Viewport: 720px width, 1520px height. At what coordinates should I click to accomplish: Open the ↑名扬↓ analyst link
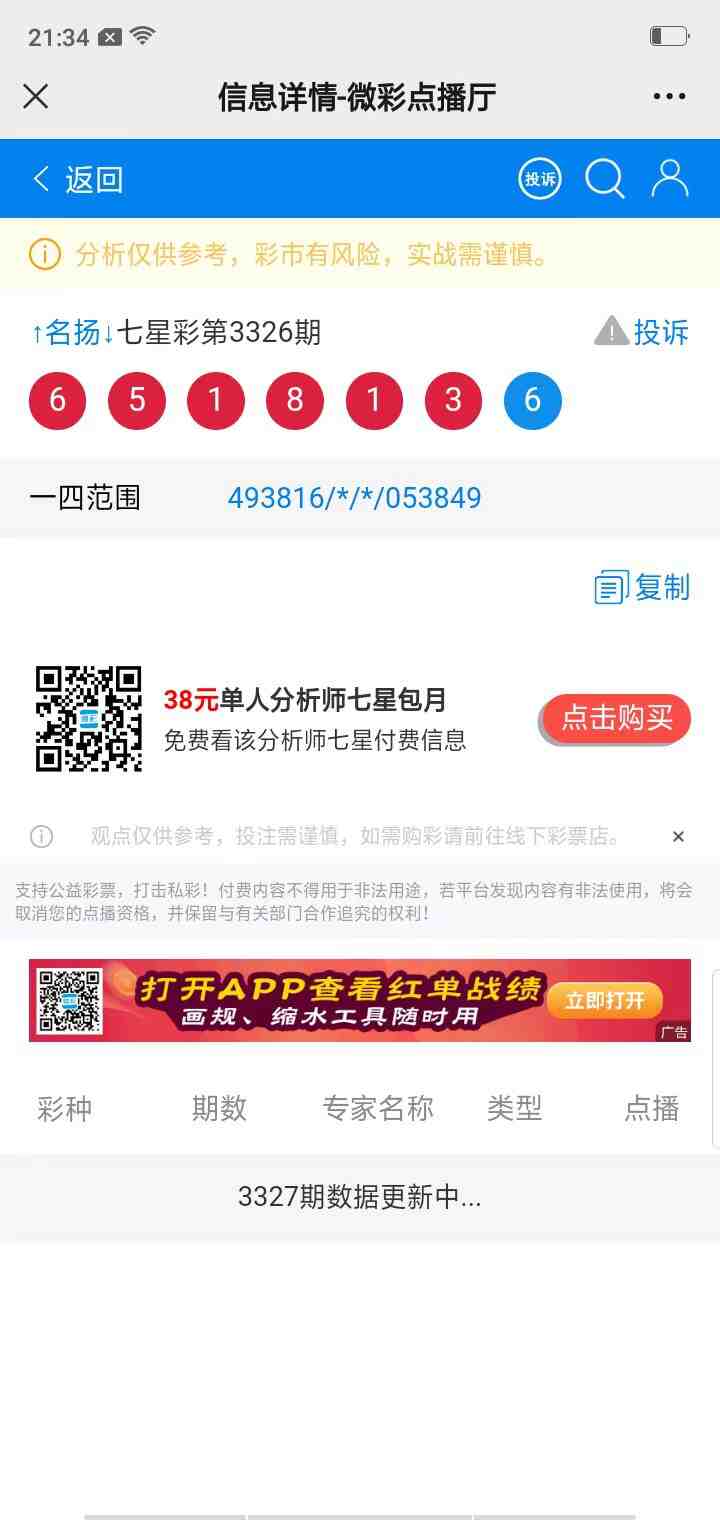73,332
